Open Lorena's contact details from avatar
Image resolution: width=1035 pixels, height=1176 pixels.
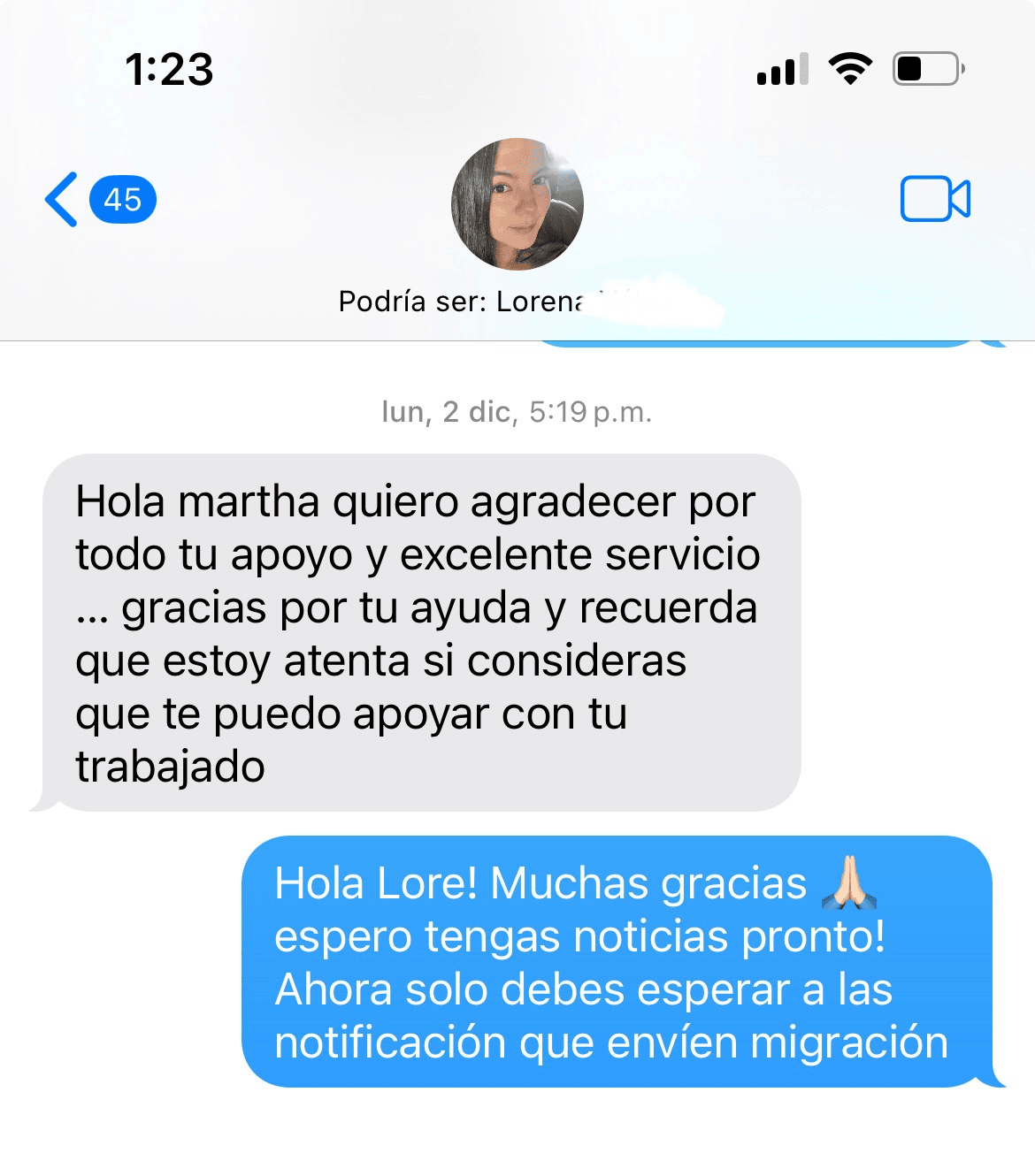(517, 204)
